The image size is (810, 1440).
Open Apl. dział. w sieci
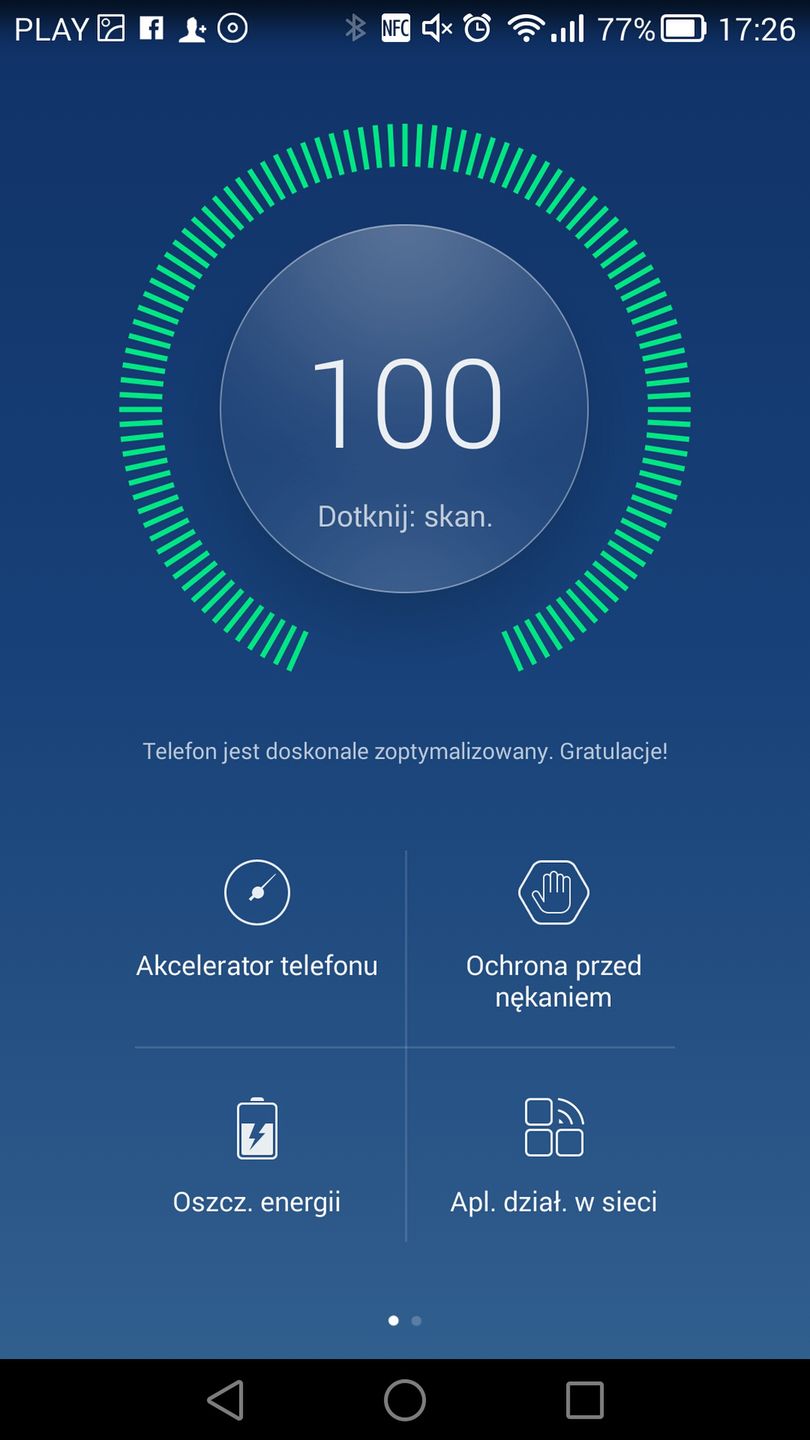click(x=553, y=1201)
